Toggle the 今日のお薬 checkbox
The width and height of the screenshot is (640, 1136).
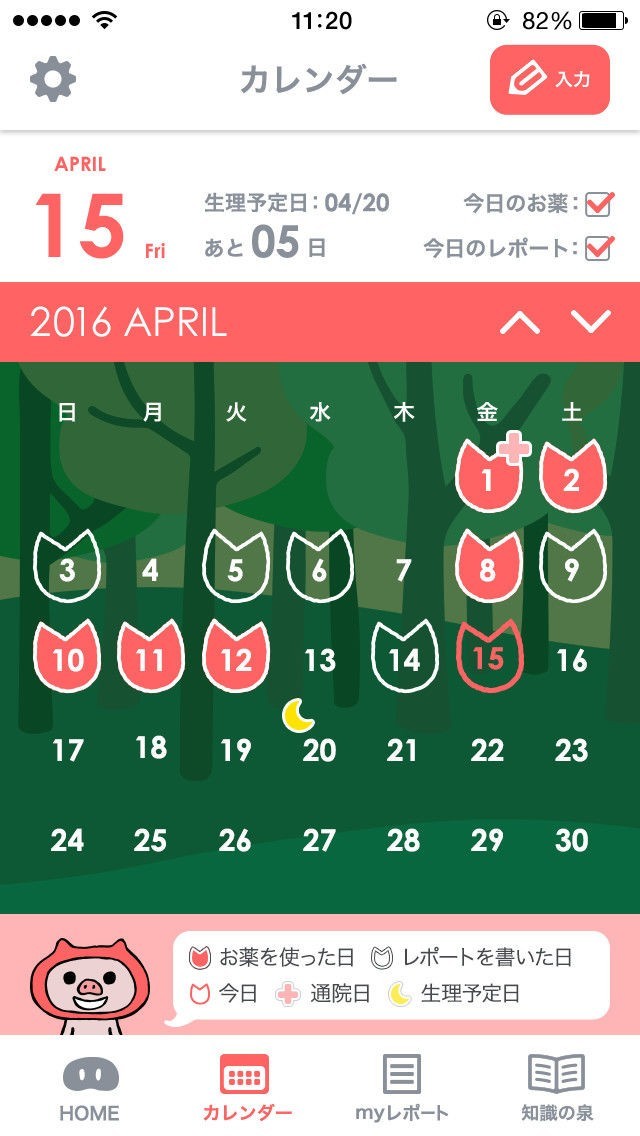[x=599, y=204]
